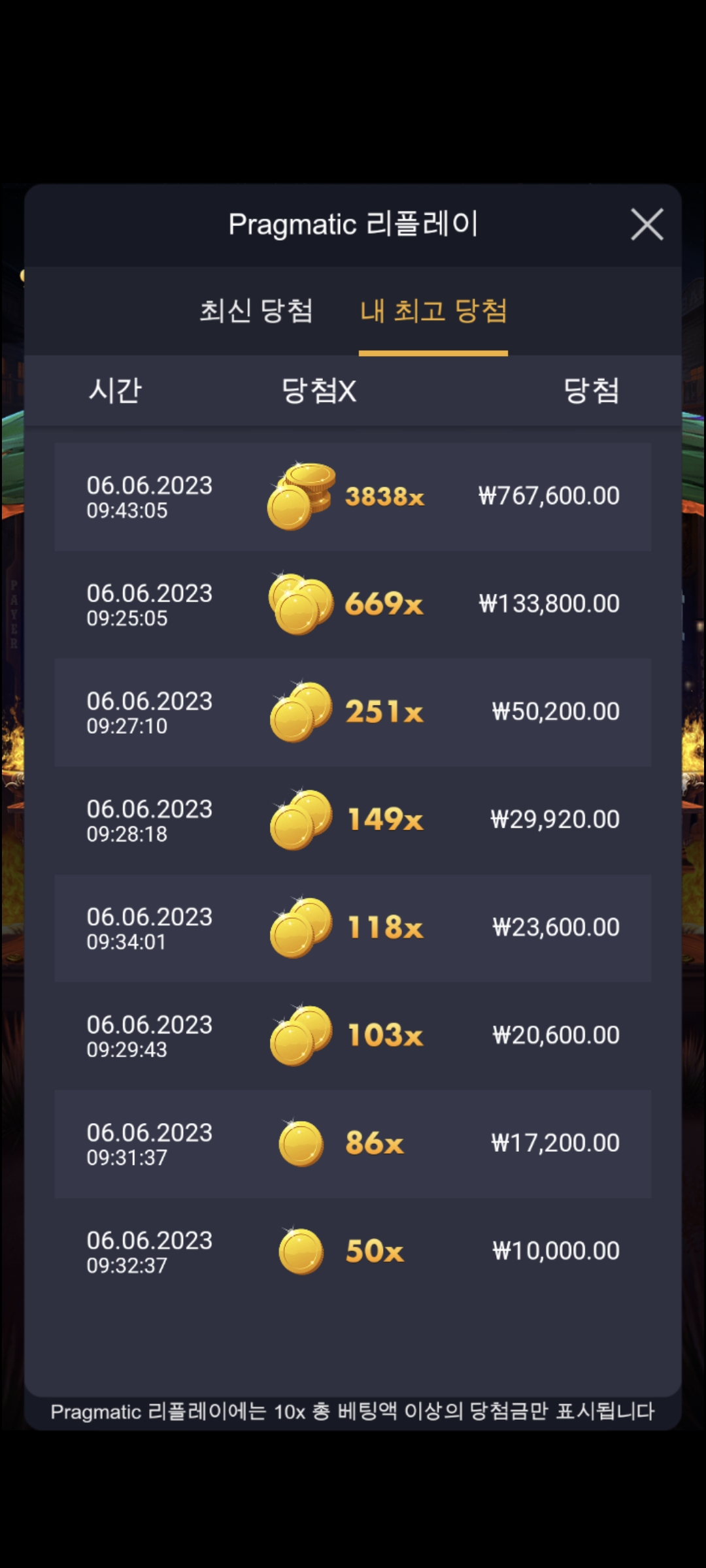Open the 118x win replay
Image resolution: width=706 pixels, height=1568 pixels.
(353, 928)
